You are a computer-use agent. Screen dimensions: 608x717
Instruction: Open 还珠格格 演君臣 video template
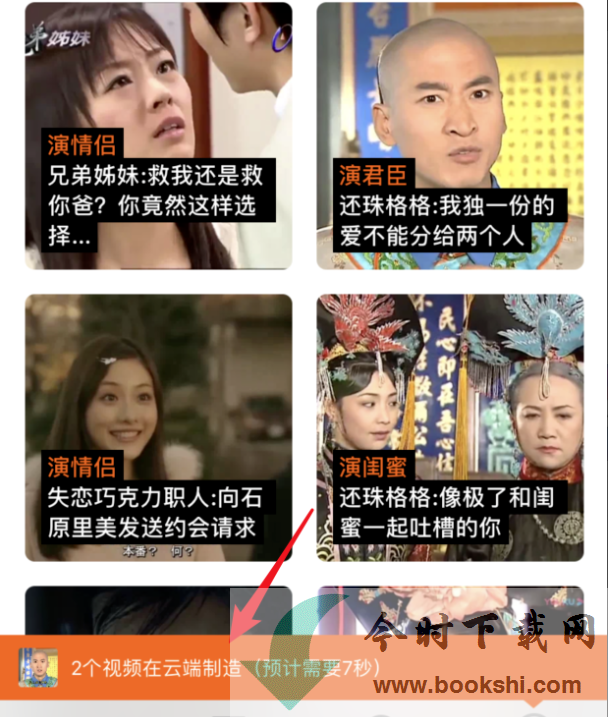(450, 135)
